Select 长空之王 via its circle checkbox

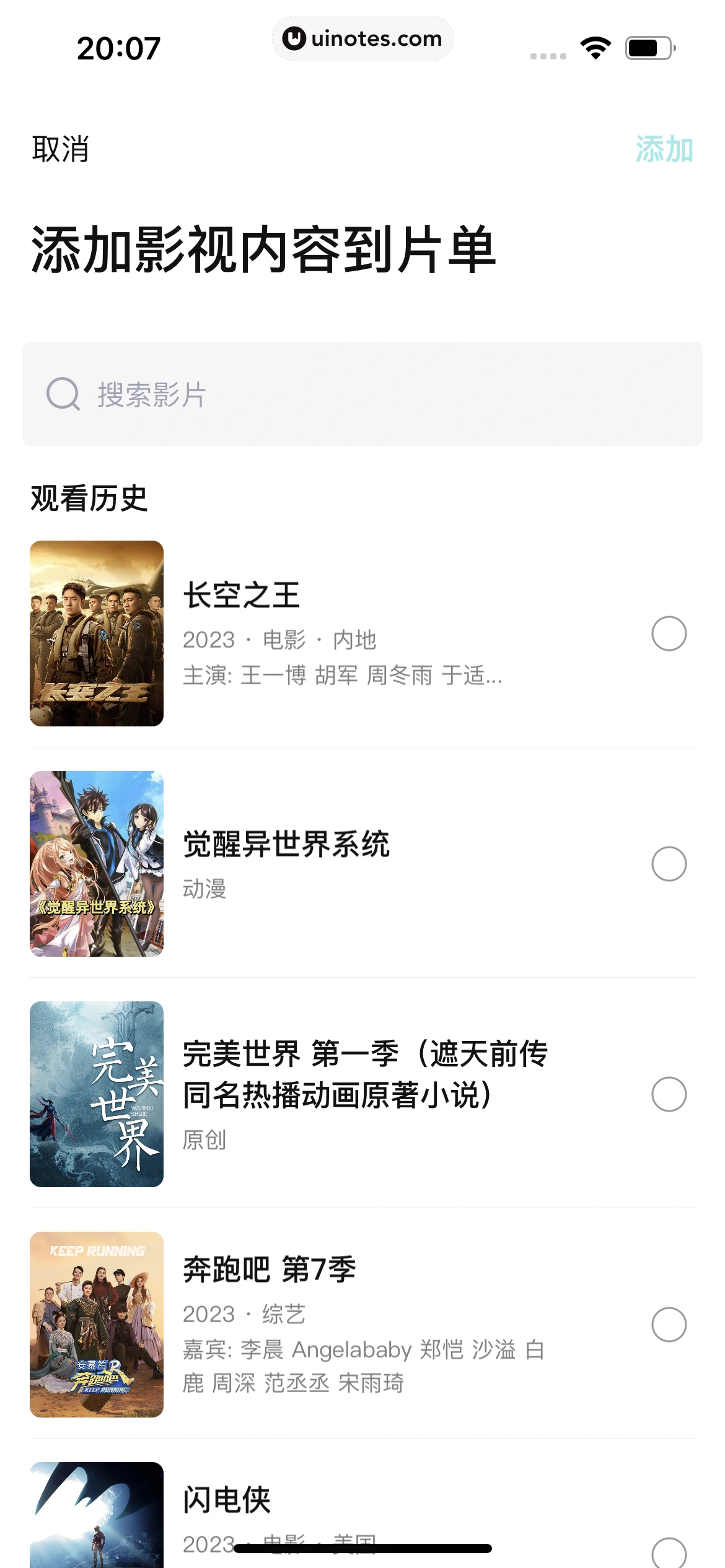tap(669, 634)
